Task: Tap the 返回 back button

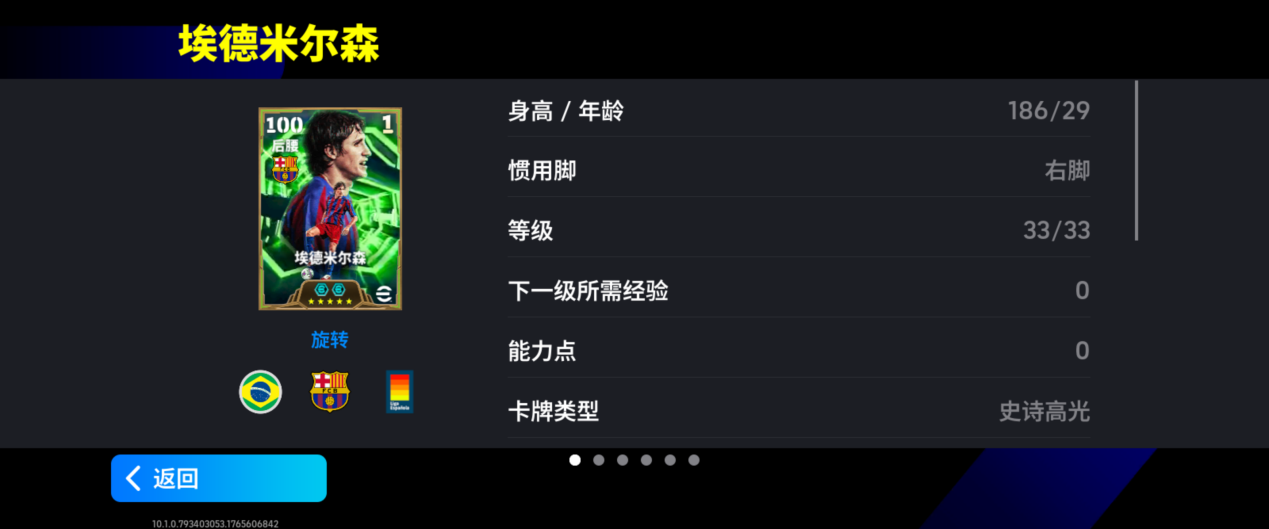Action: coord(218,478)
